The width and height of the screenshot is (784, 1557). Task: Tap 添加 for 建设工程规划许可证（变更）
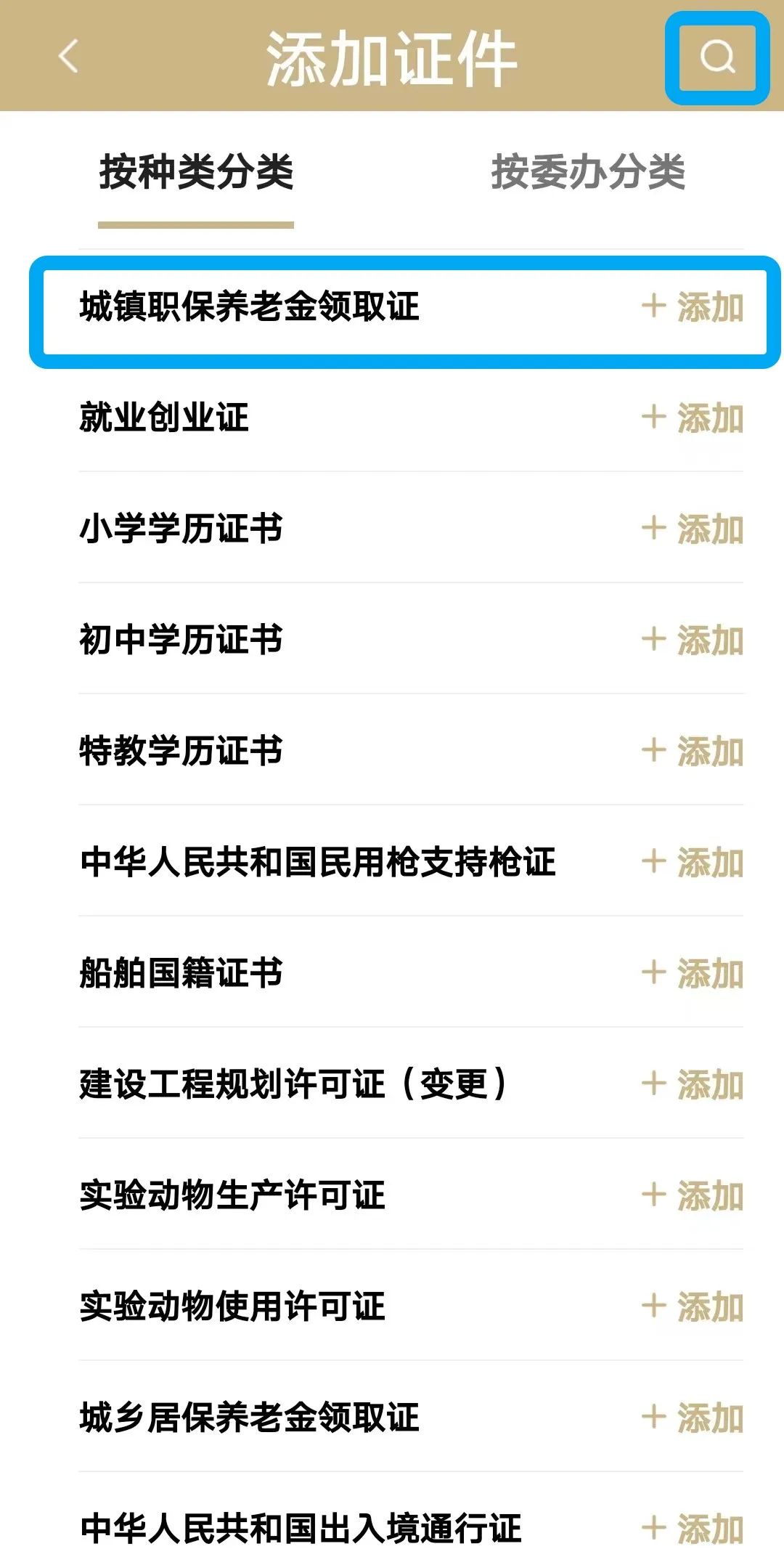[x=693, y=1085]
